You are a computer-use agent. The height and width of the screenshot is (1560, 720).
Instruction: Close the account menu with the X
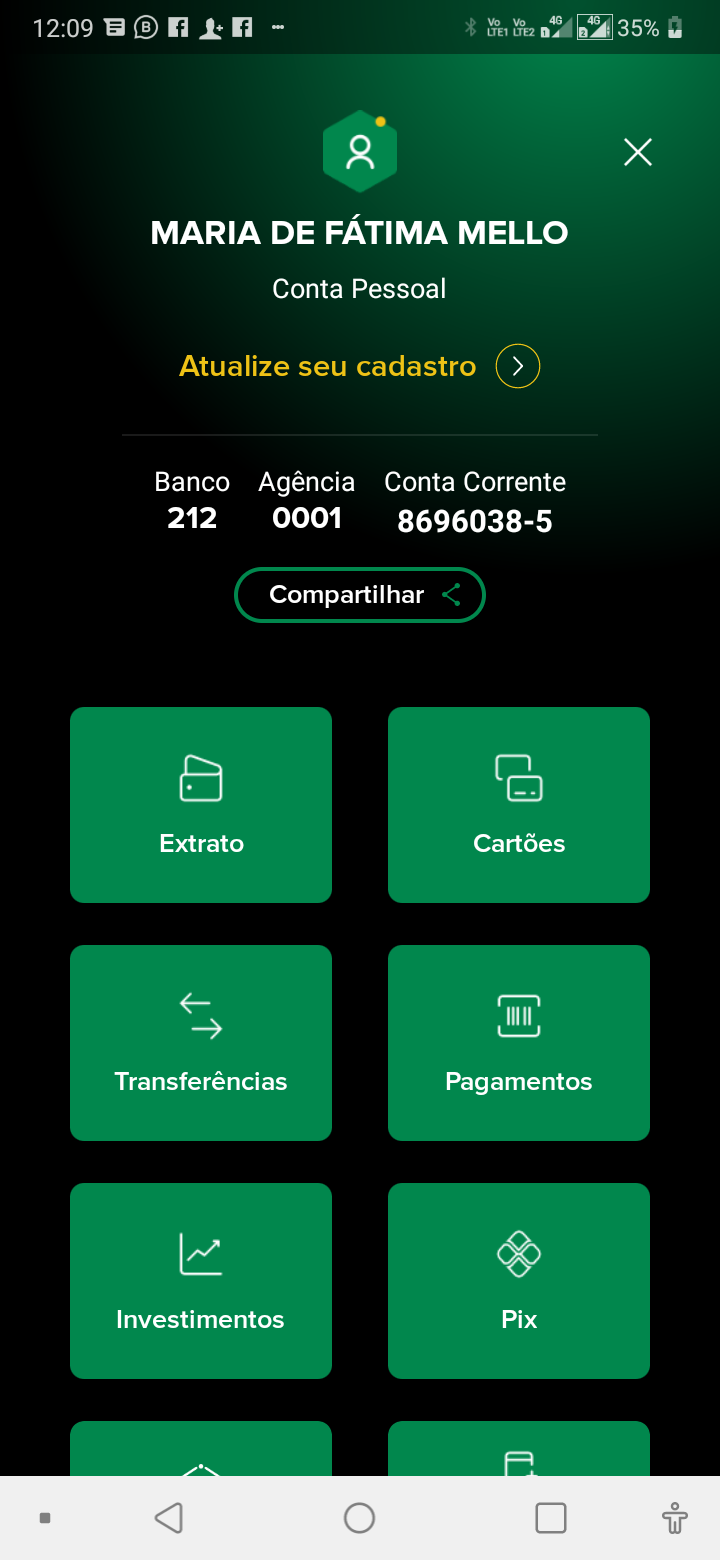point(637,152)
